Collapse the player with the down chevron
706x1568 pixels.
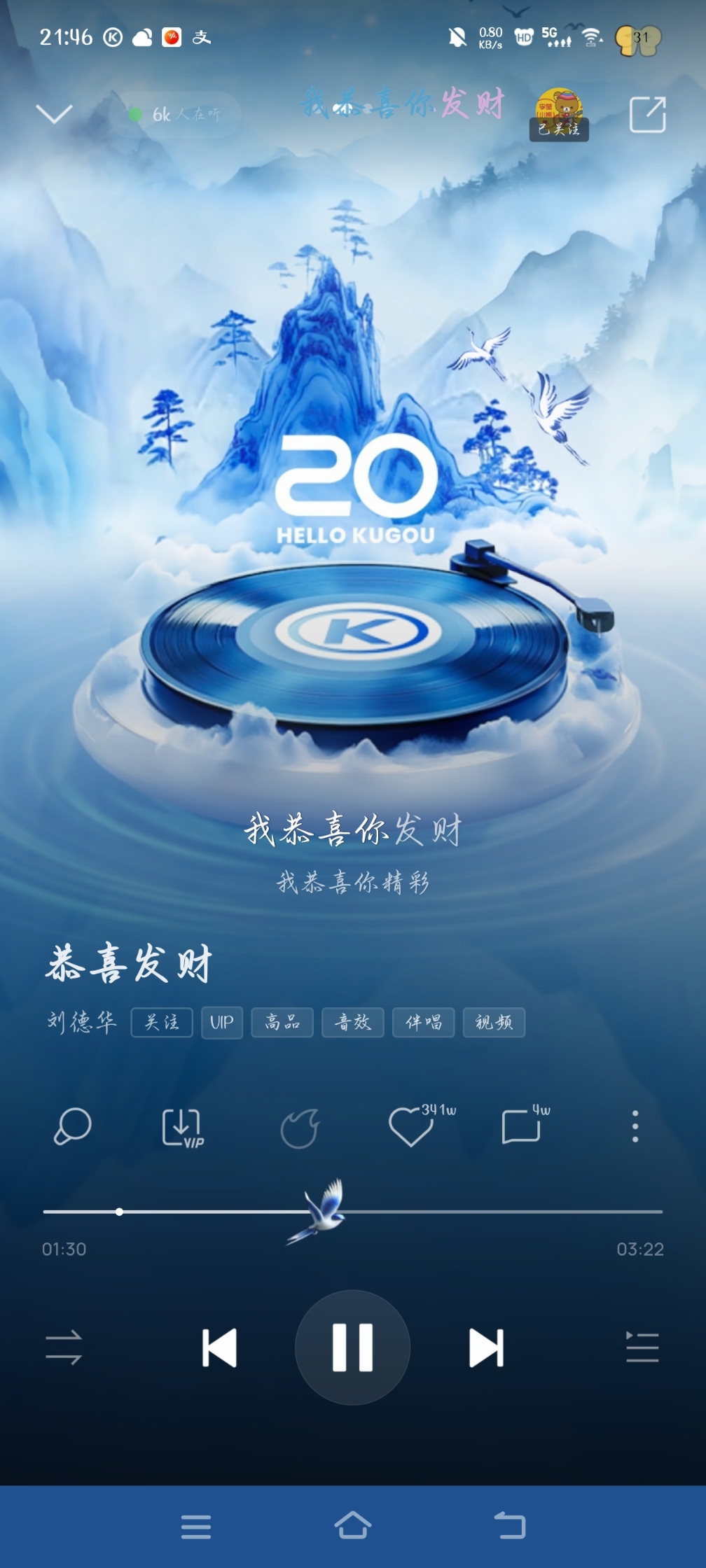[x=54, y=113]
